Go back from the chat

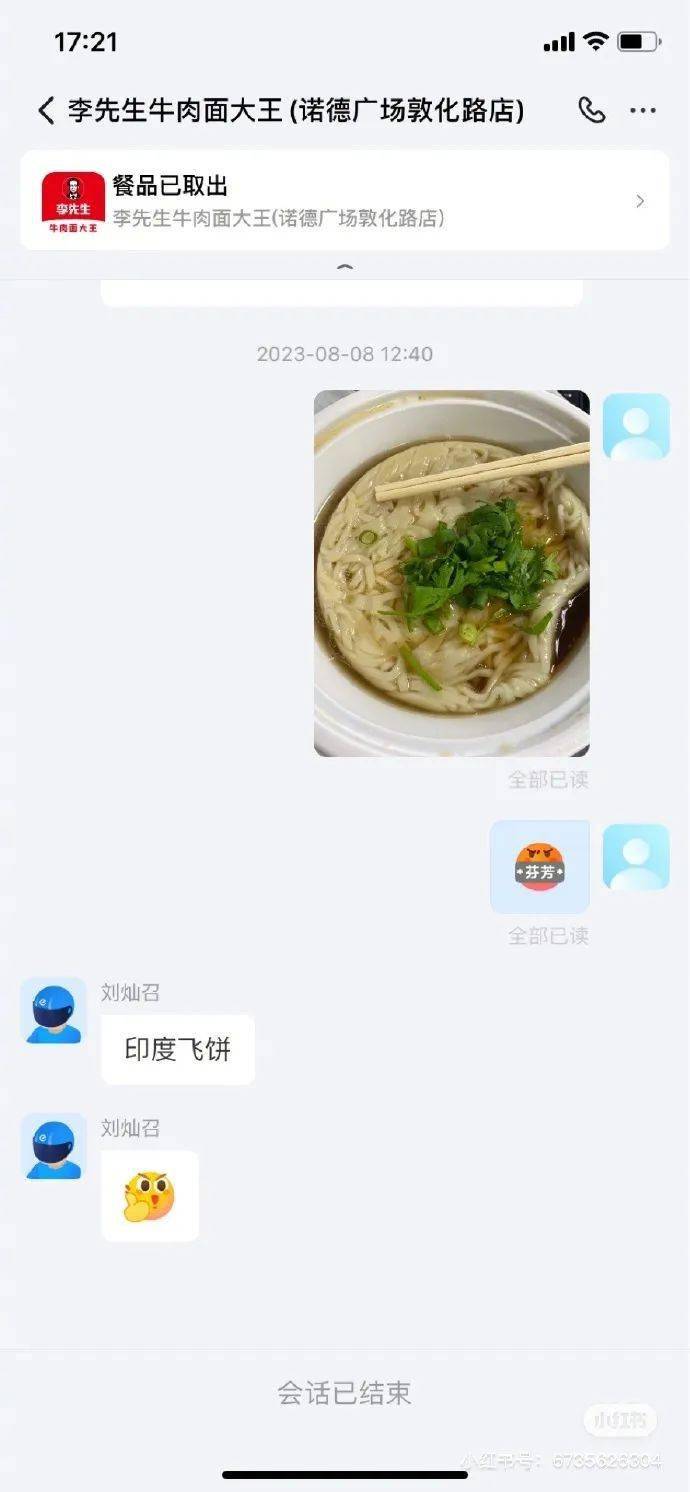[45, 110]
